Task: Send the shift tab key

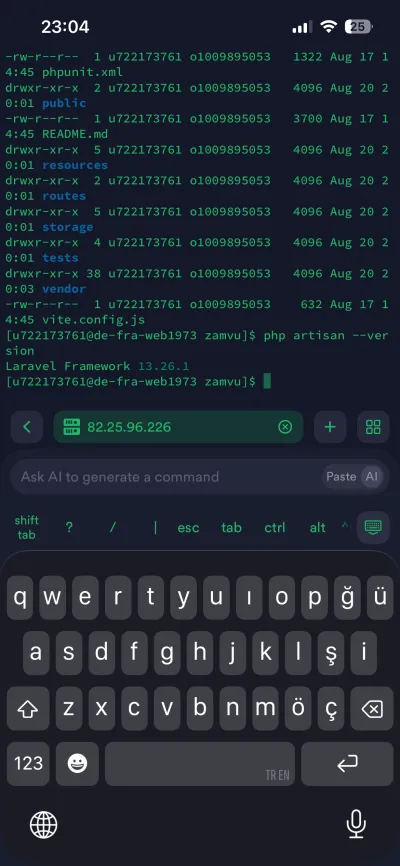Action: click(27, 528)
